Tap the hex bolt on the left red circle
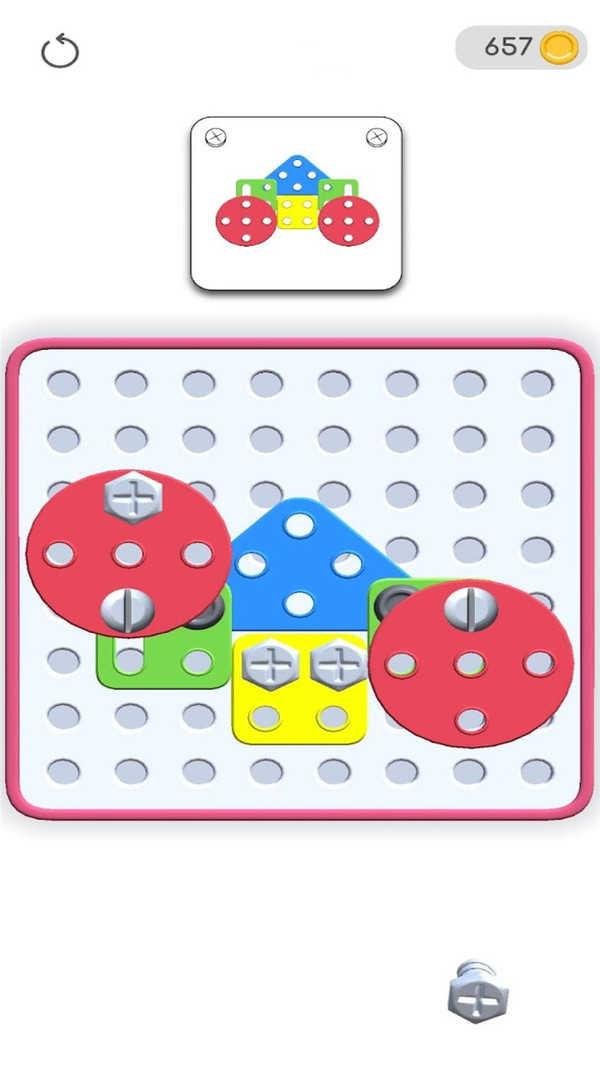The width and height of the screenshot is (600, 1066). click(x=133, y=497)
